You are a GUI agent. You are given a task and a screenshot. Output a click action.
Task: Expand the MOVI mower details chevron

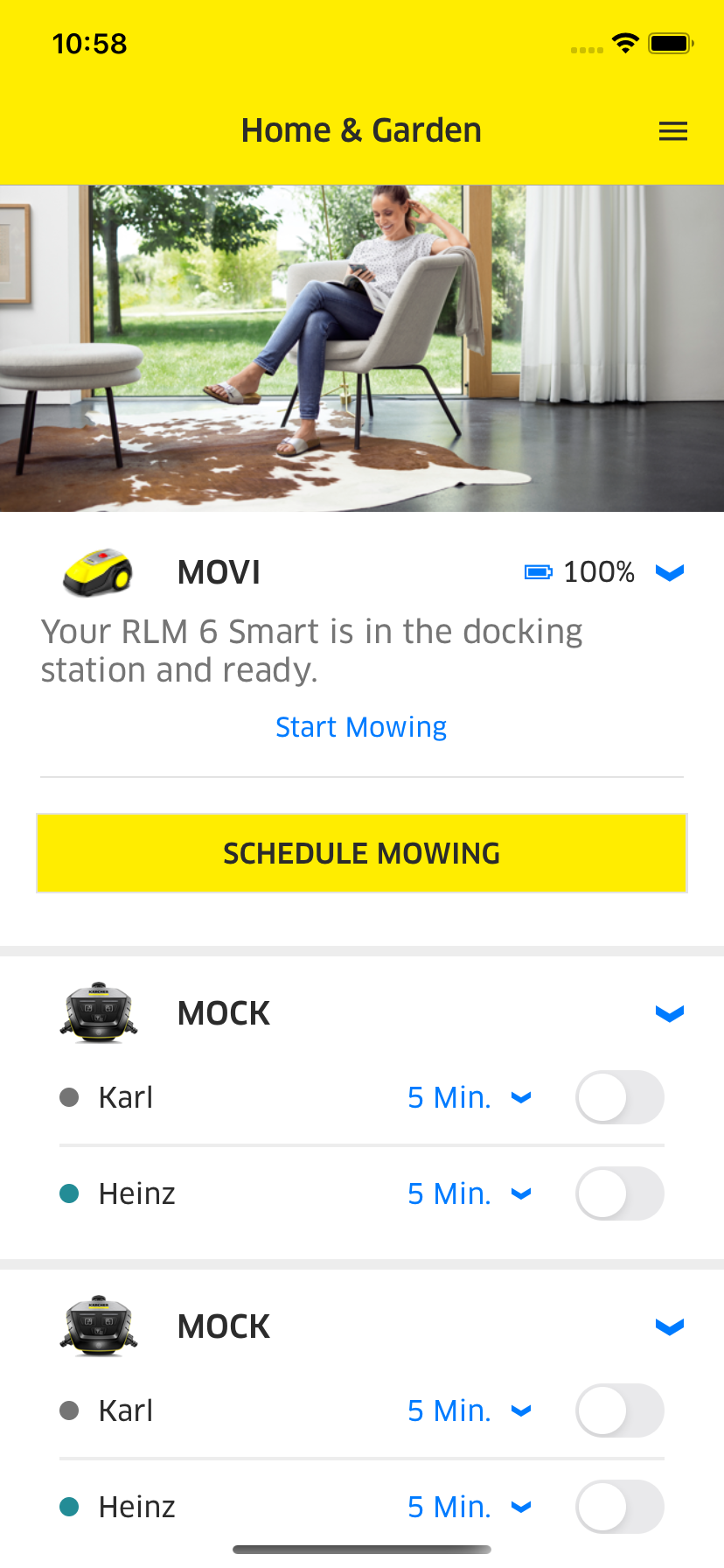669,573
